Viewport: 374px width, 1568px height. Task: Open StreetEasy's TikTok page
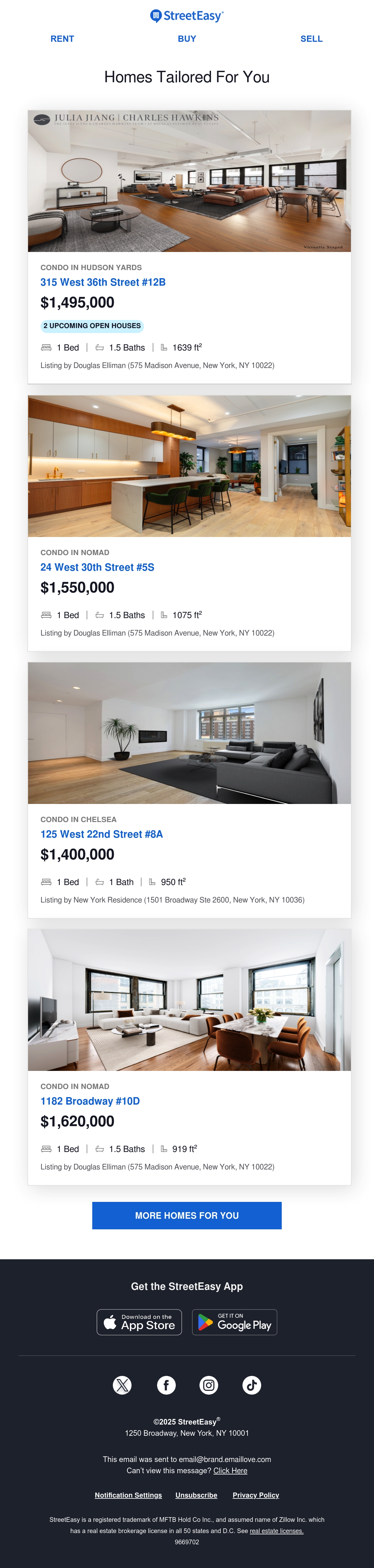252,1385
